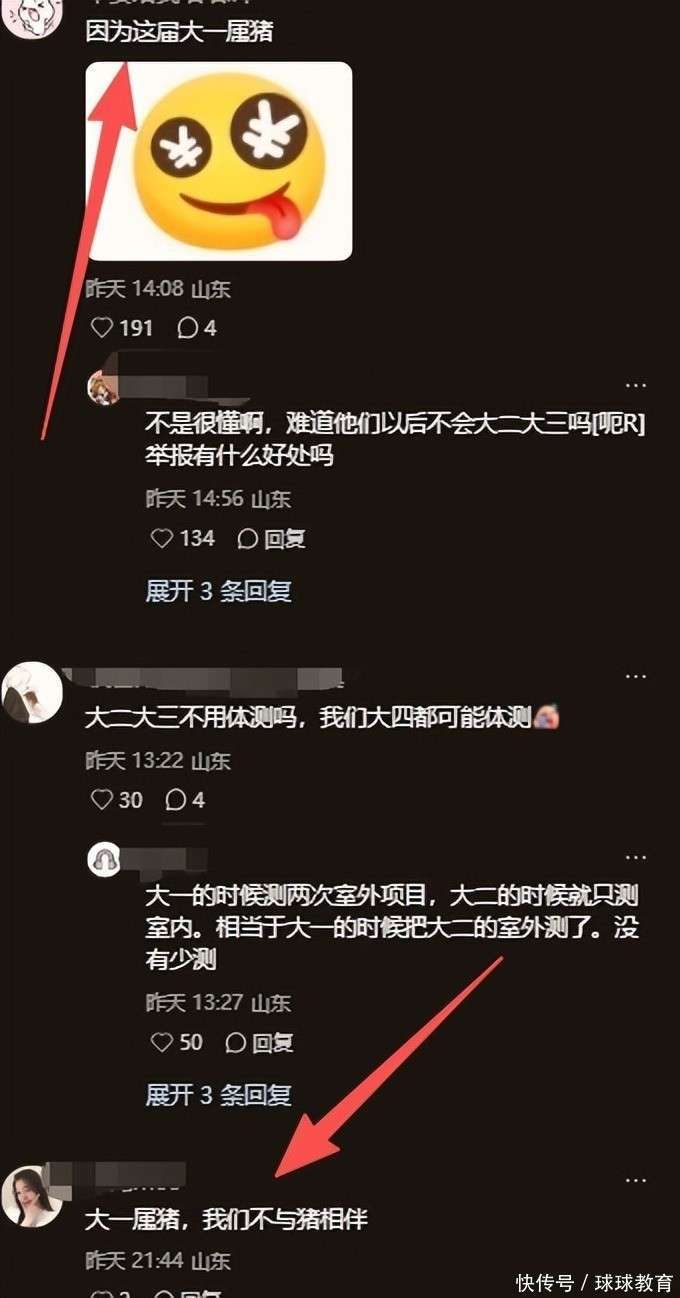View profile of the 大二大三不用体测吗 commenter
The width and height of the screenshot is (680, 1298).
pos(32,691)
